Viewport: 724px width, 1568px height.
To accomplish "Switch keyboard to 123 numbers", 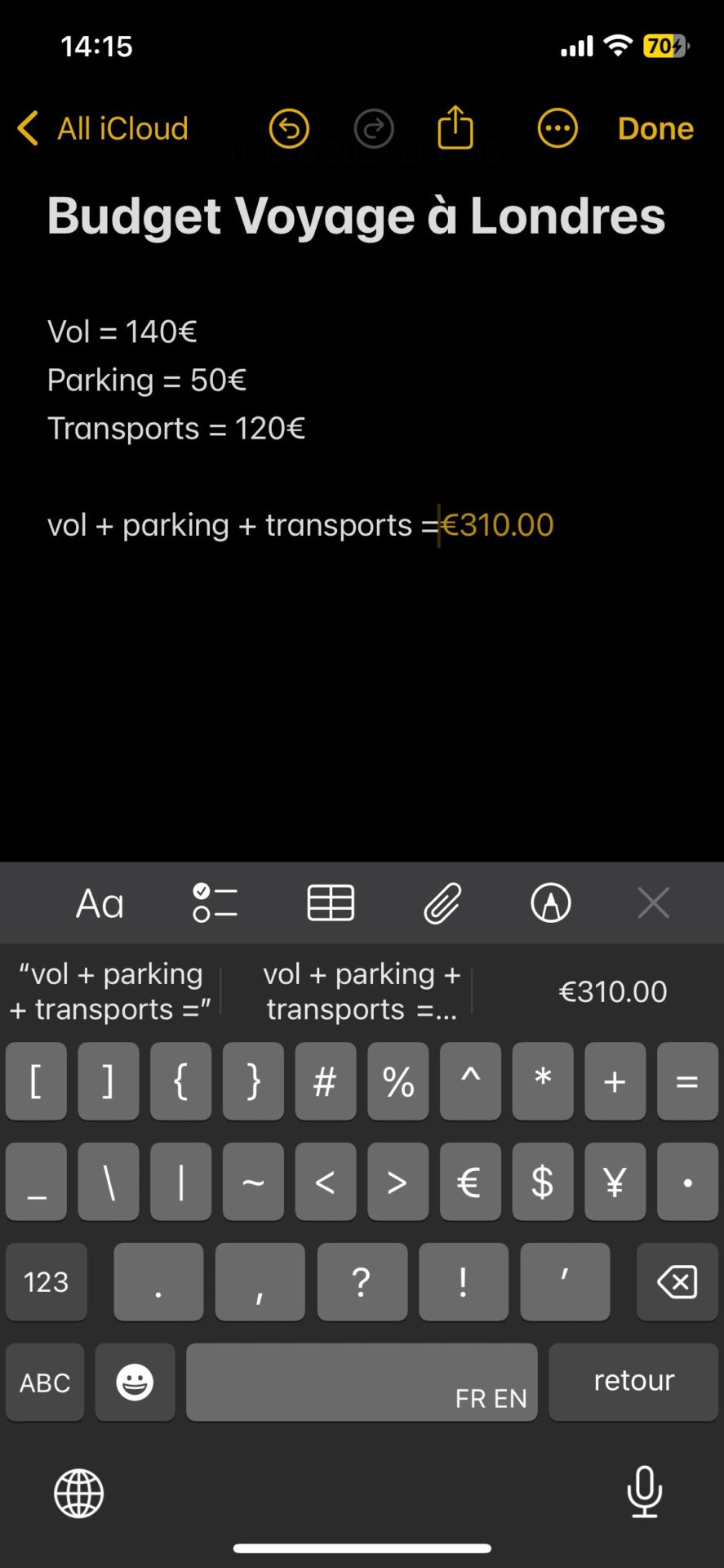I will pyautogui.click(x=47, y=1281).
